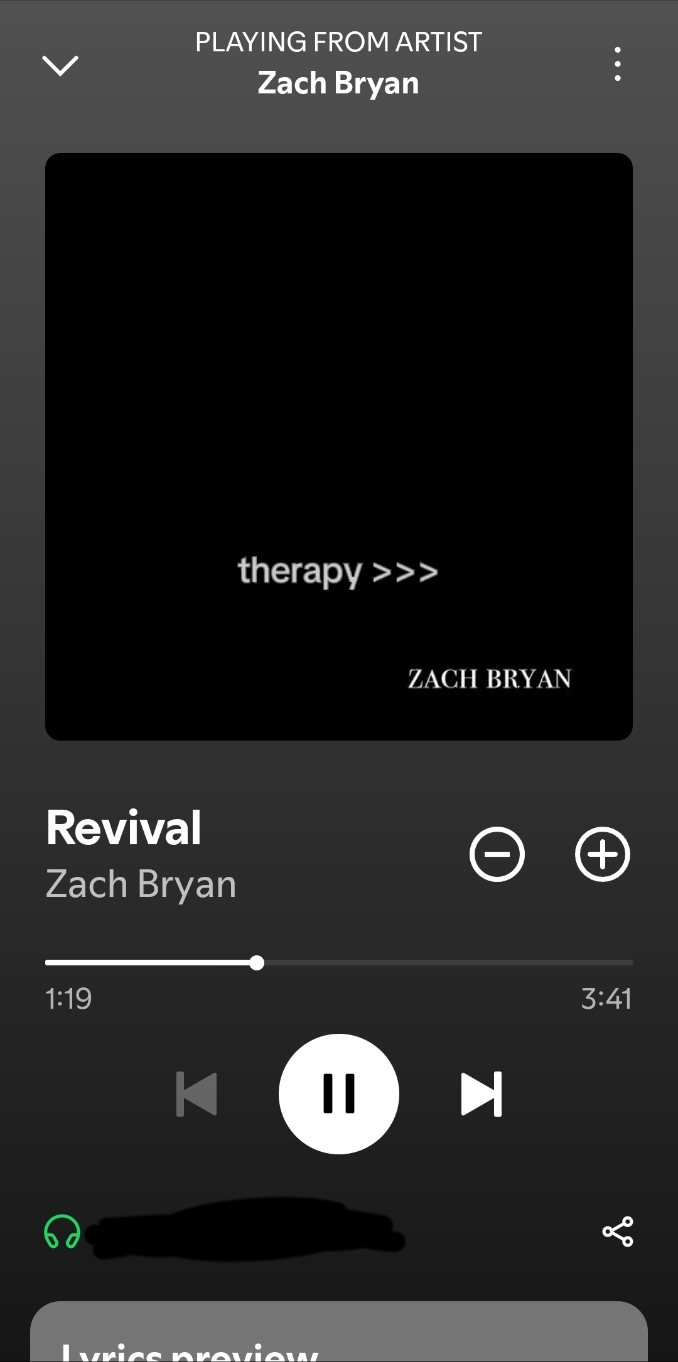Add Revival to your library
This screenshot has height=1362, width=678.
(603, 855)
